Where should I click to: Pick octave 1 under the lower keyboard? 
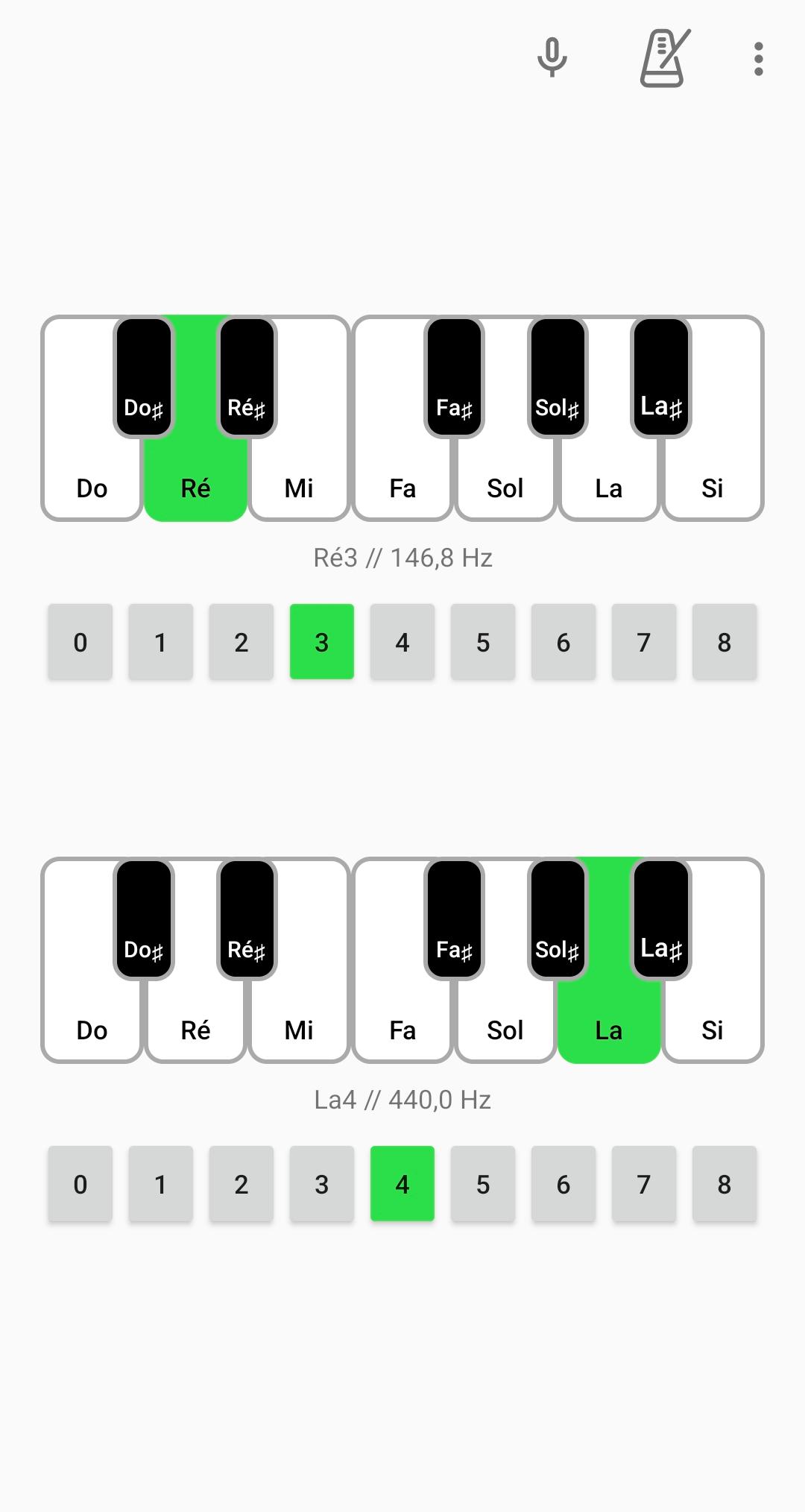pos(161,1184)
